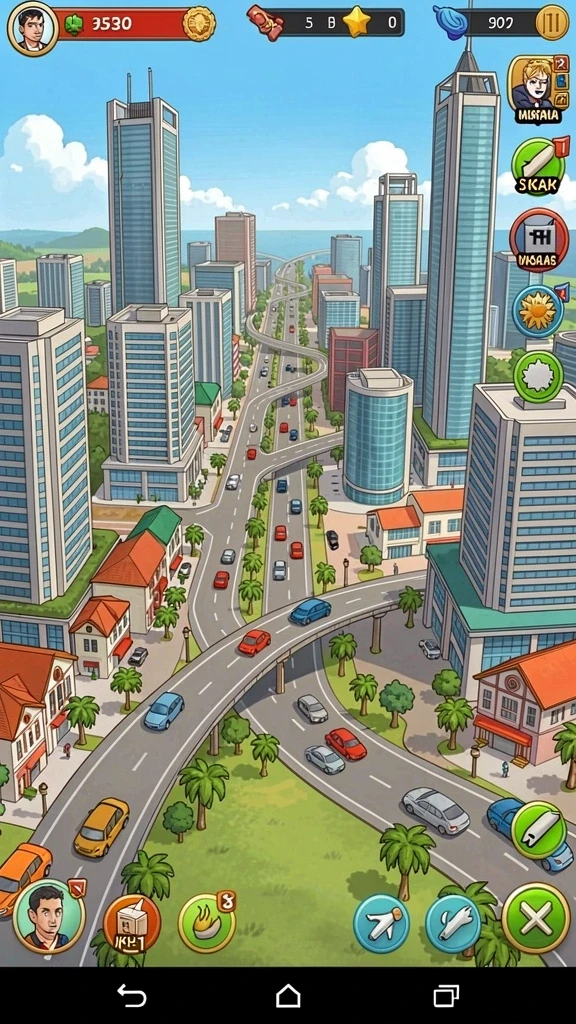This screenshot has width=576, height=1024.
Task: Open the blue tools button
Action: click(453, 923)
